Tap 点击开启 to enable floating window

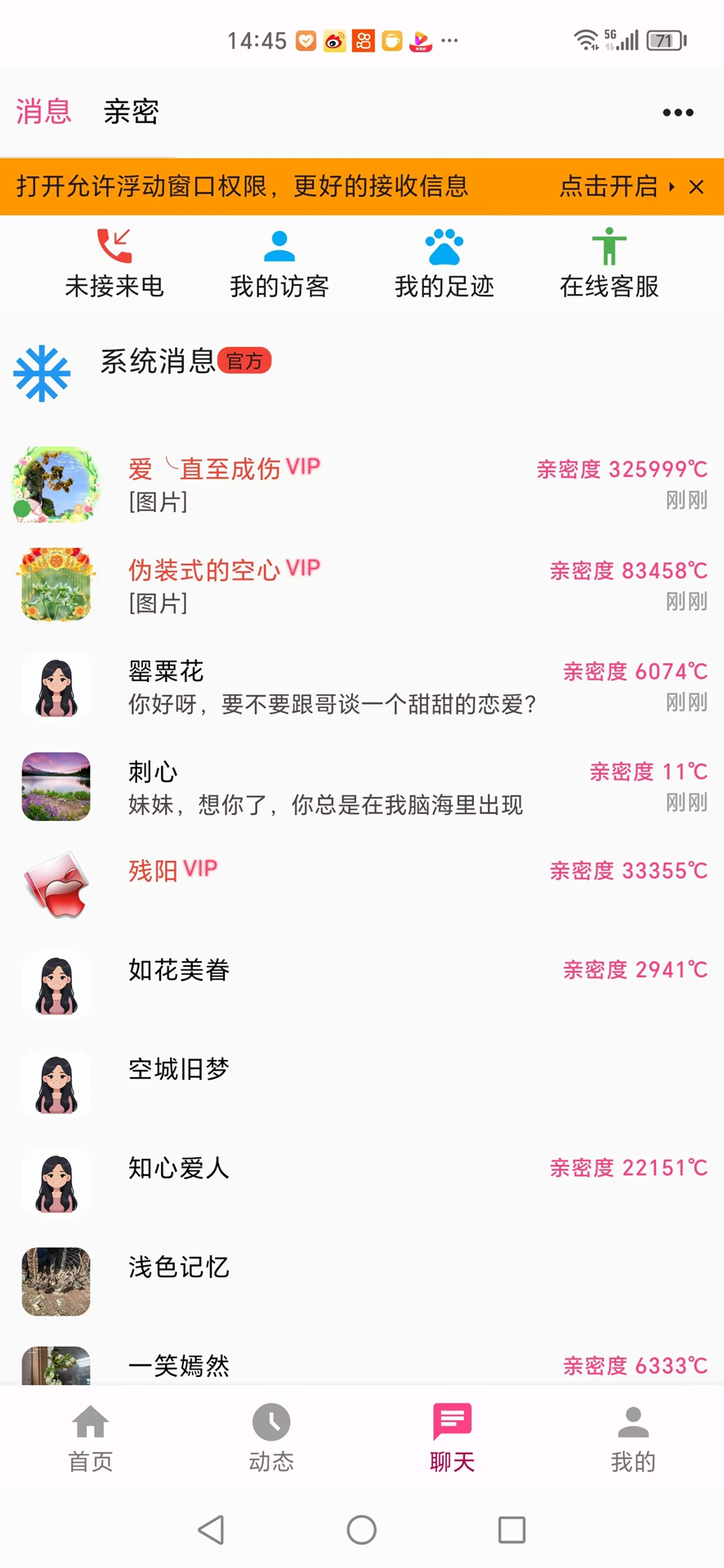click(615, 187)
